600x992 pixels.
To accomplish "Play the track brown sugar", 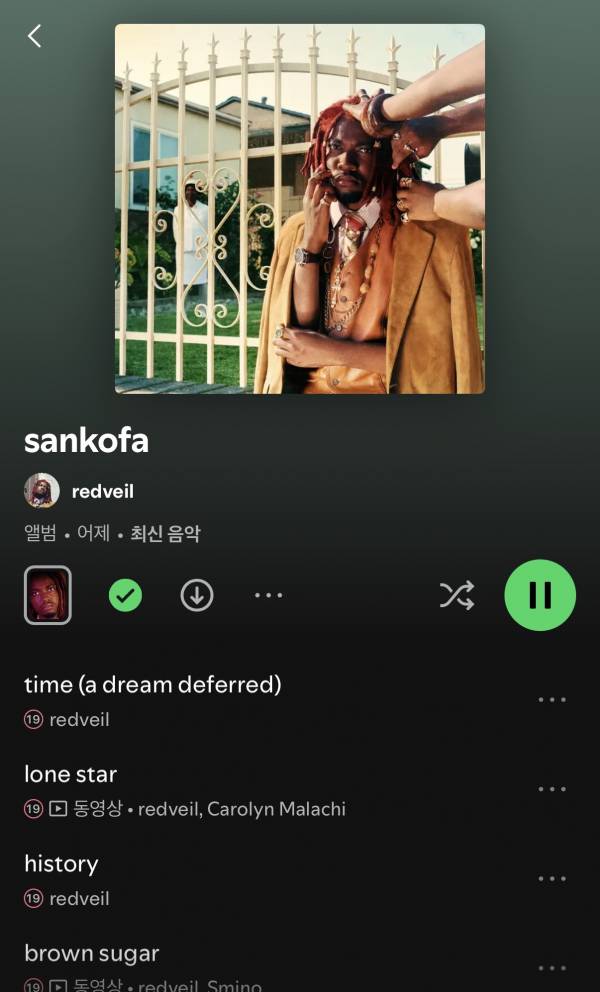I will (91, 954).
